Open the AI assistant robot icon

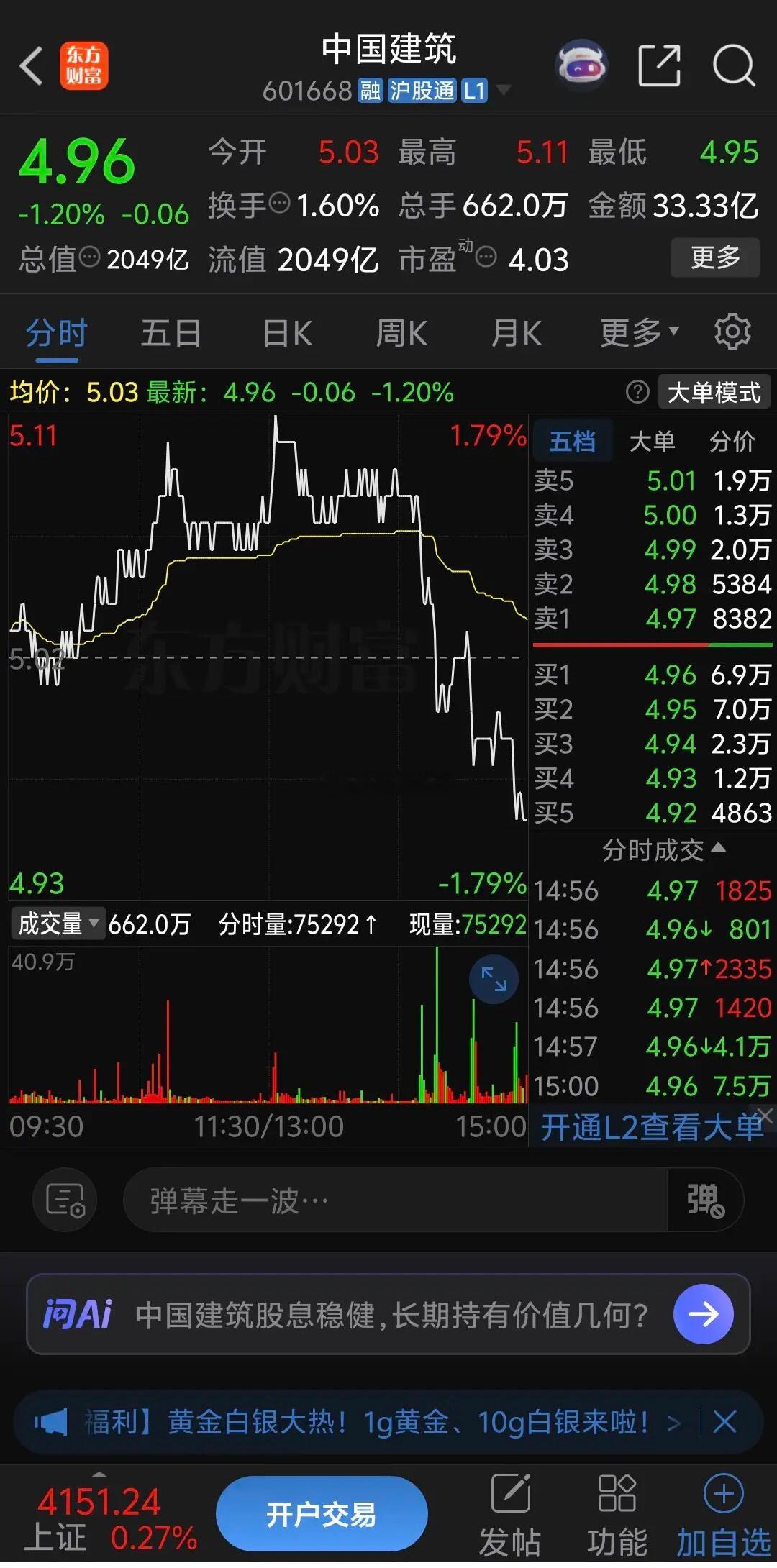(x=580, y=65)
